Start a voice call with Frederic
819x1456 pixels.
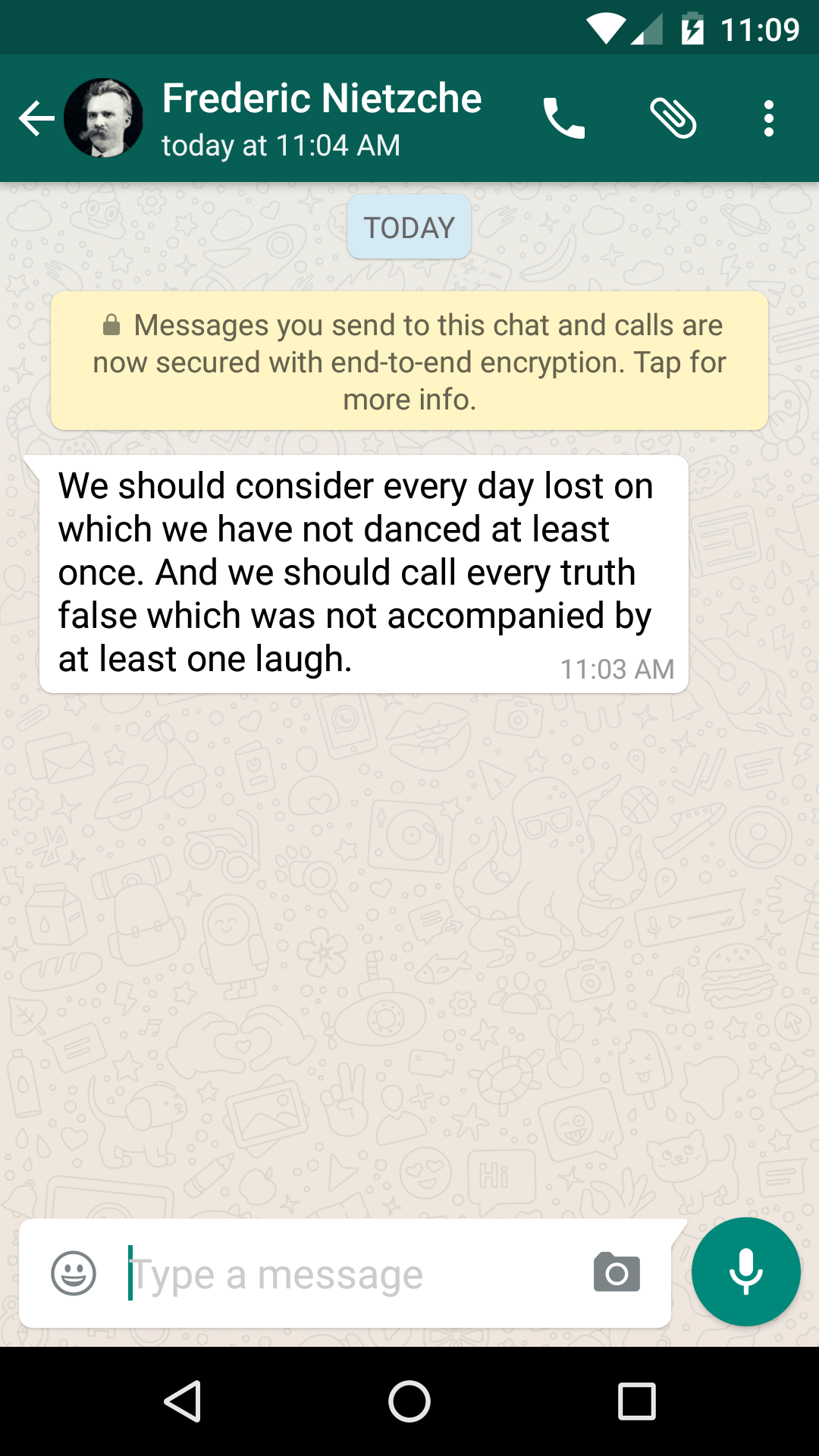click(564, 118)
